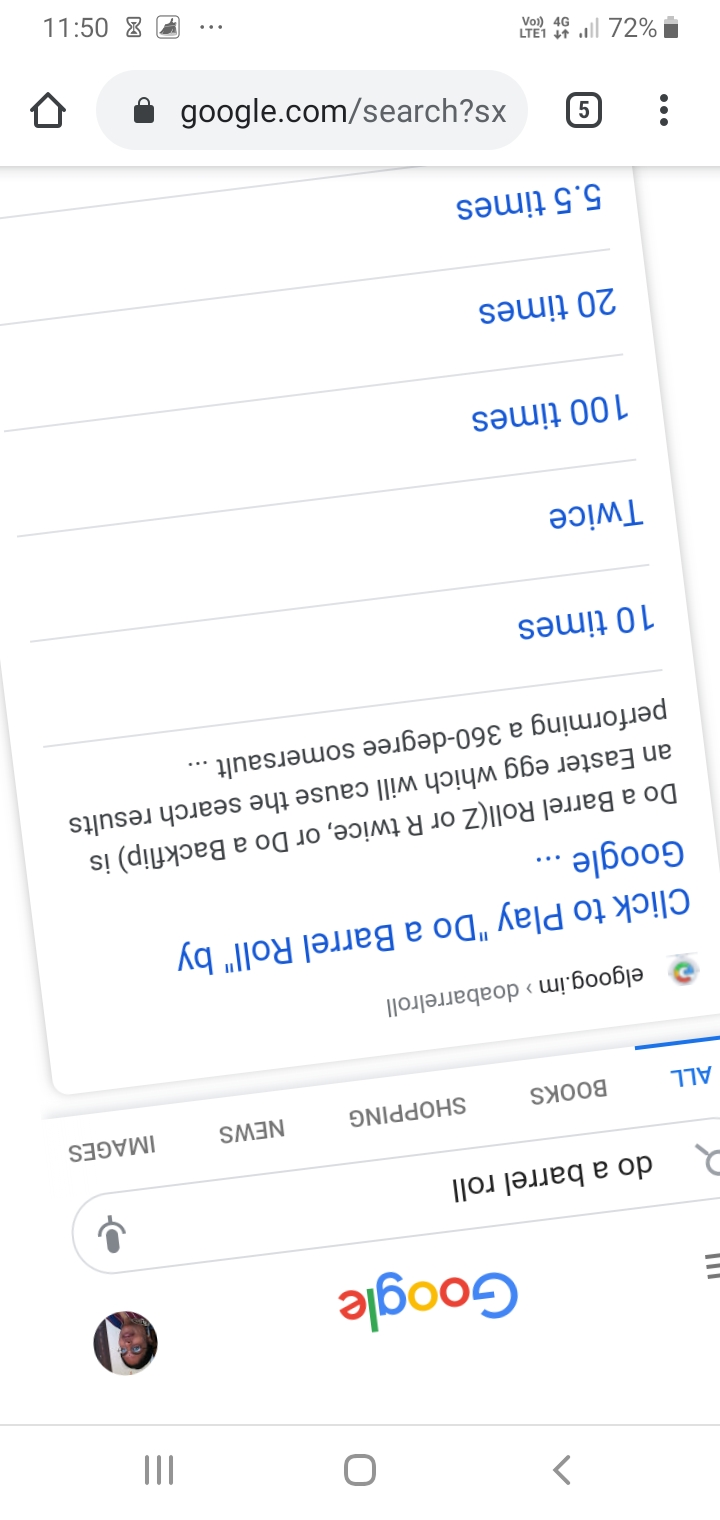This screenshot has height=1520, width=720.
Task: Open the tab switcher showing 5 tabs
Action: [x=584, y=110]
